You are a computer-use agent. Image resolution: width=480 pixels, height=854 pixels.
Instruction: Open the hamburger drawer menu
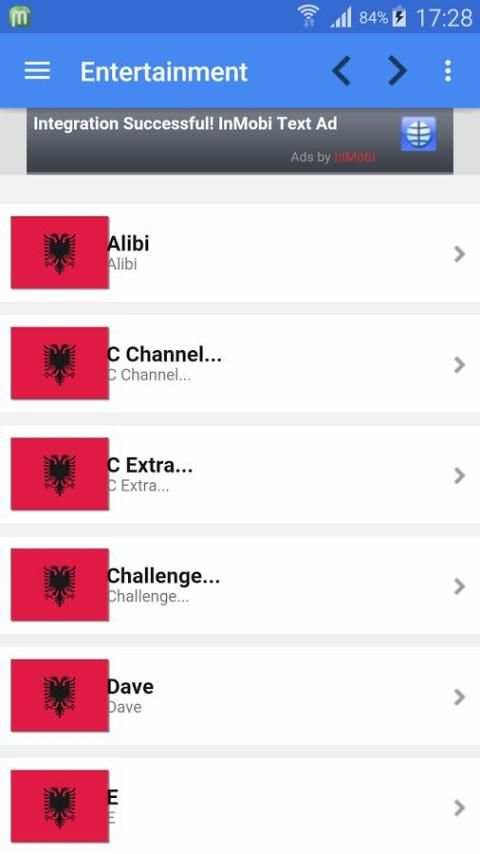point(37,71)
